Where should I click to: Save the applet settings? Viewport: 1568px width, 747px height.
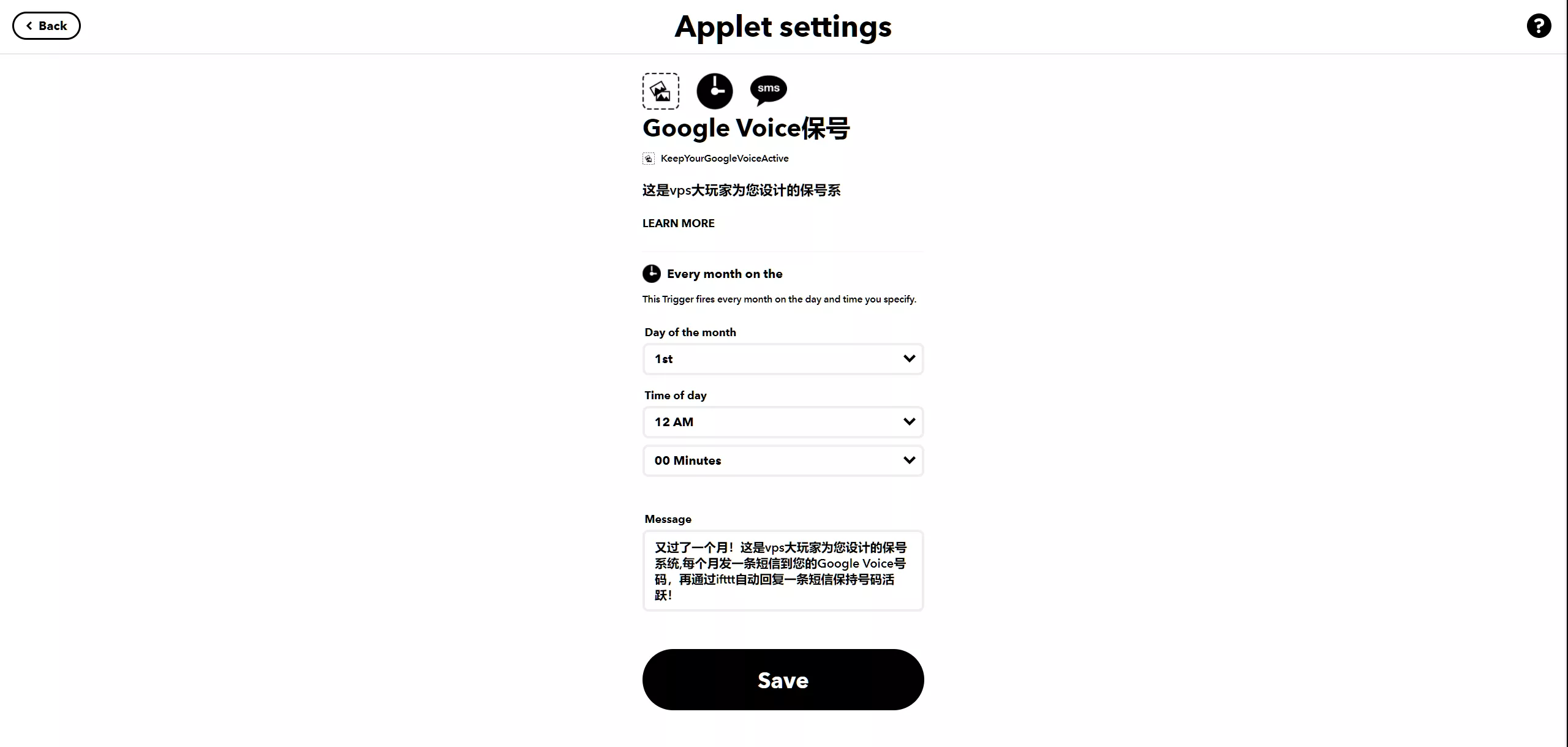(x=783, y=680)
